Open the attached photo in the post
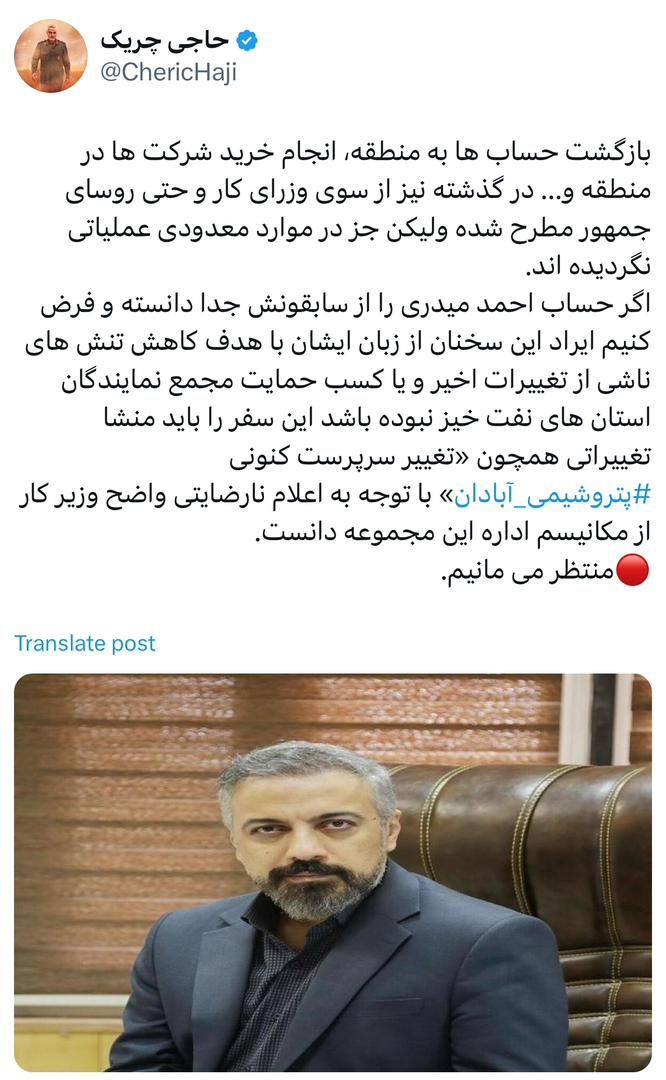Viewport: 666px width, 1080px height. [x=332, y=872]
